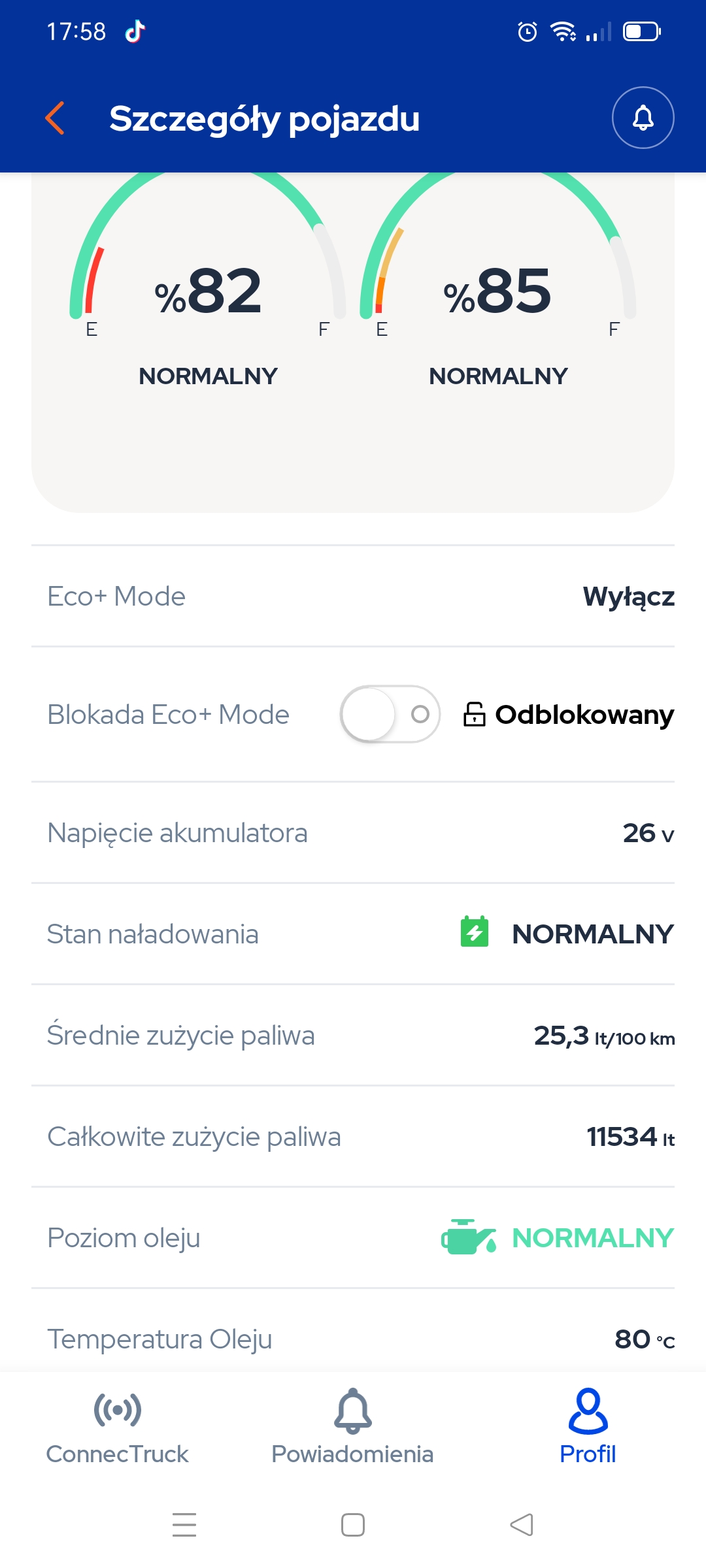Viewport: 706px width, 1568px height.
Task: Switch to the ConnecTruck tab
Action: (x=118, y=1428)
